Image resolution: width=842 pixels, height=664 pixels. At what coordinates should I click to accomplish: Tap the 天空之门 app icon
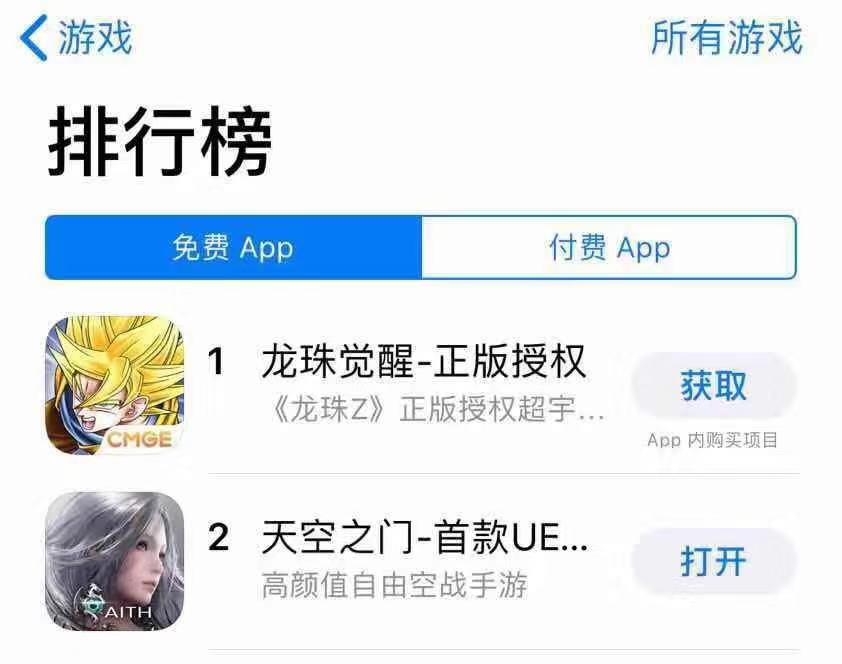click(115, 560)
